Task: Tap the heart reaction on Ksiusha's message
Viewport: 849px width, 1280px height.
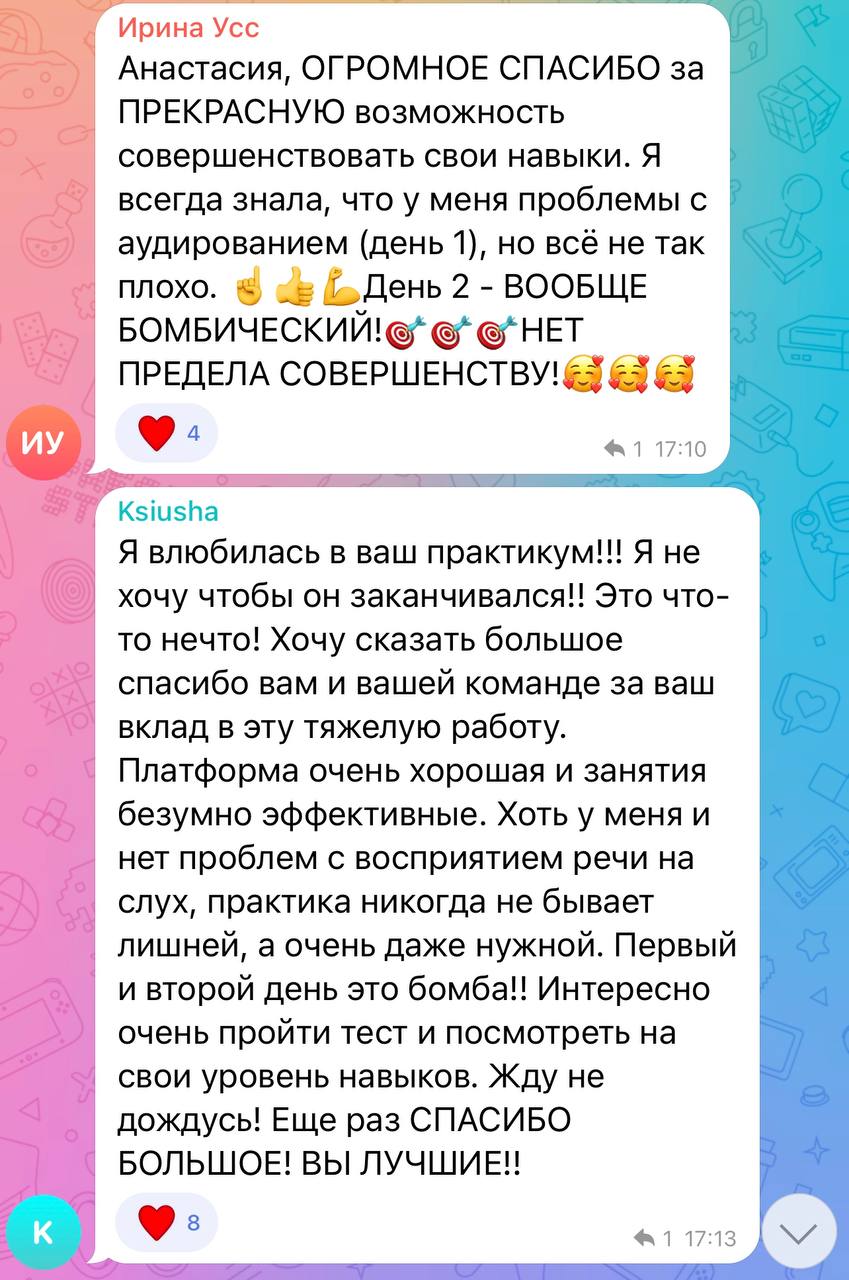Action: [166, 1221]
